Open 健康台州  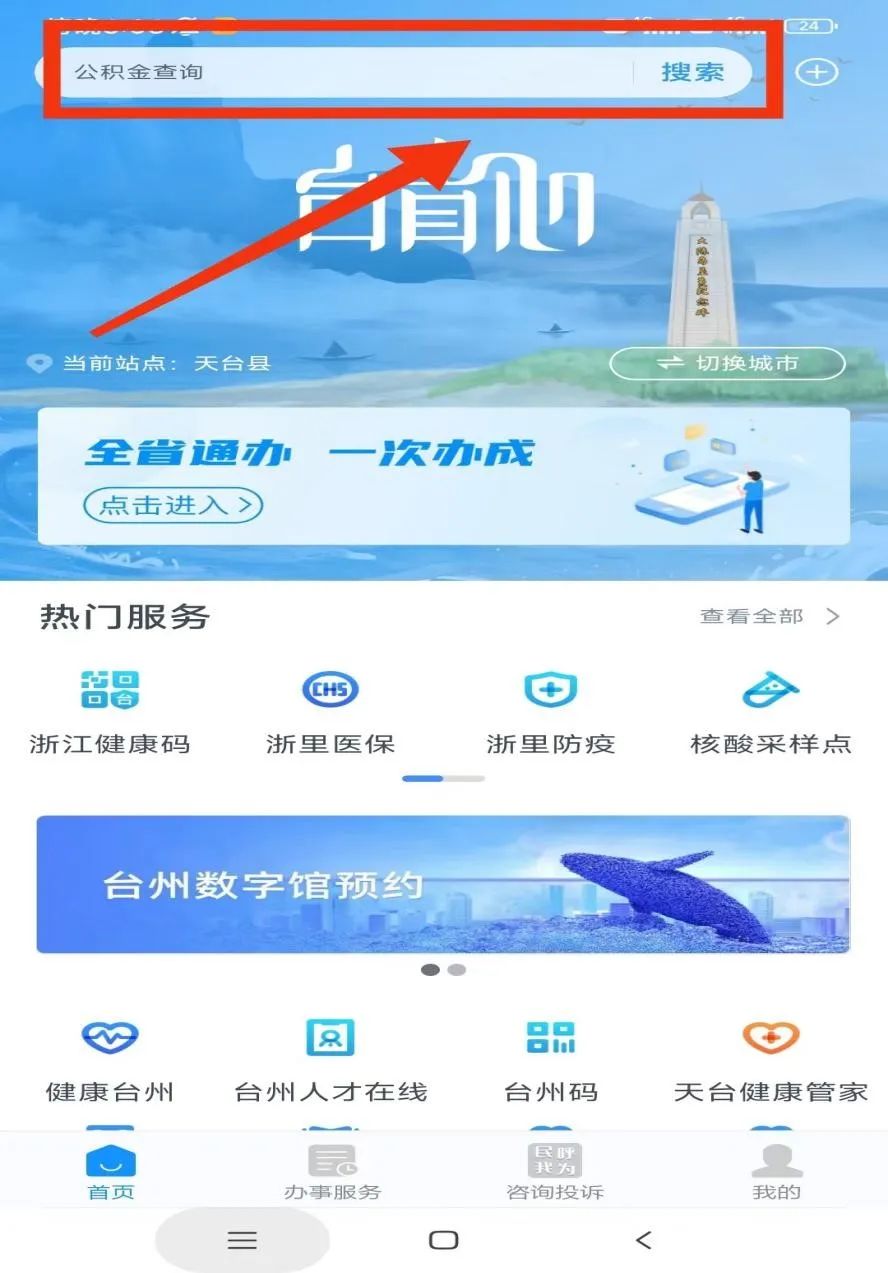(x=110, y=1060)
